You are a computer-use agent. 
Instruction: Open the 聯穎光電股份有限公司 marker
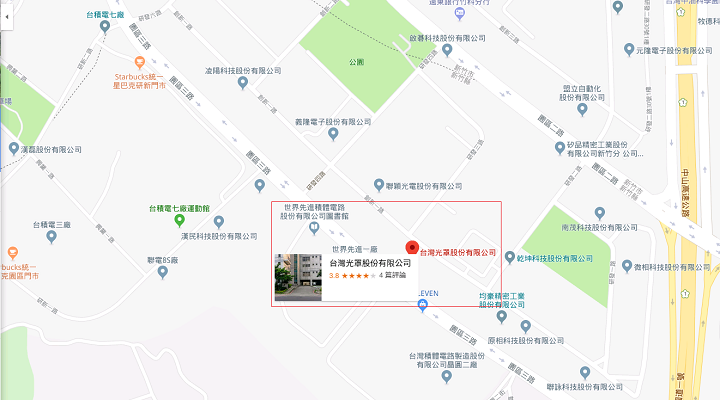378,185
